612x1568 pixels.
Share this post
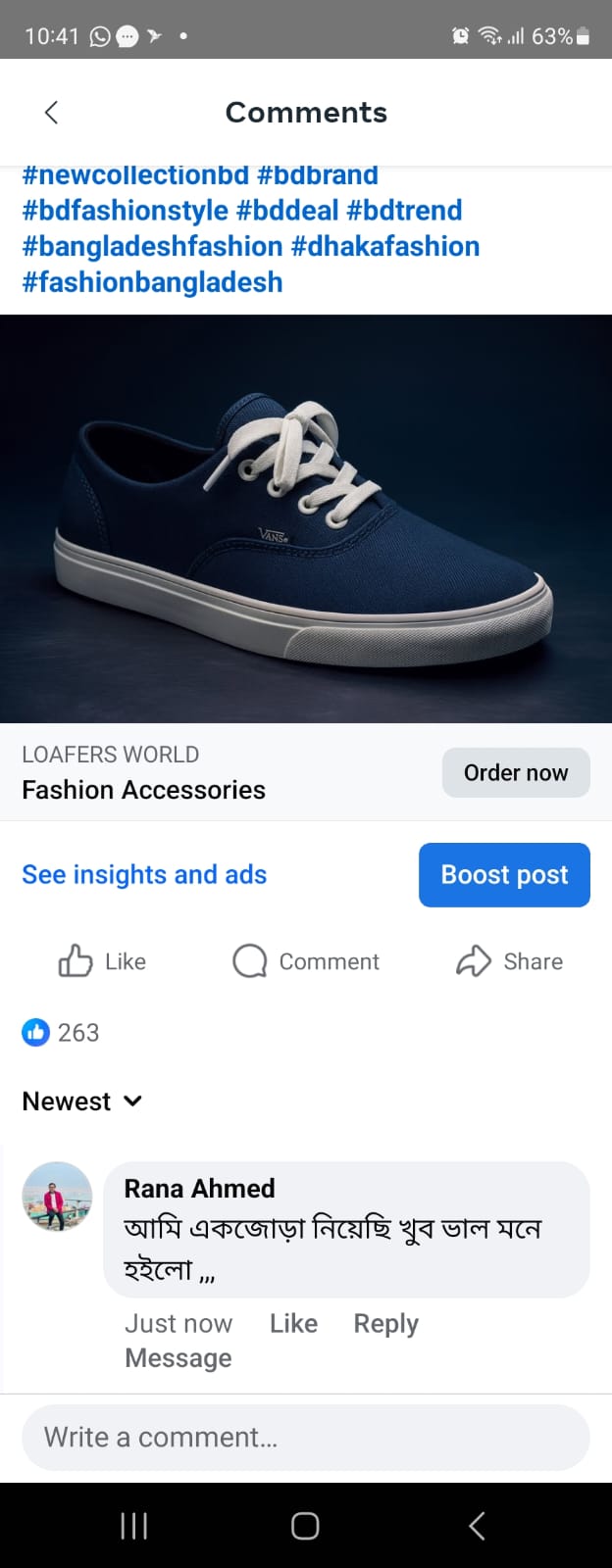pyautogui.click(x=509, y=961)
